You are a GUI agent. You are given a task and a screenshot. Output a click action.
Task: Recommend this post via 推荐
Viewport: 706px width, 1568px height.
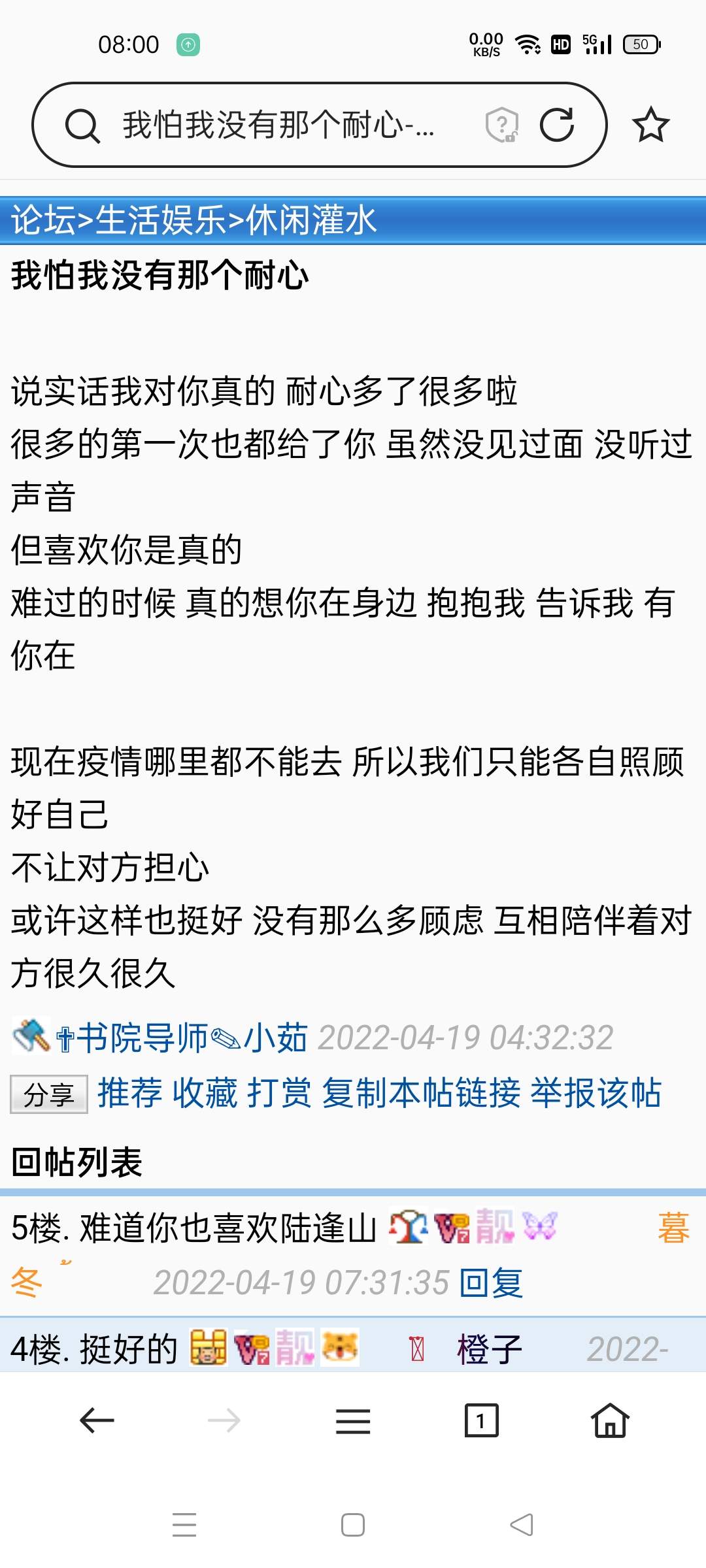(x=129, y=1093)
